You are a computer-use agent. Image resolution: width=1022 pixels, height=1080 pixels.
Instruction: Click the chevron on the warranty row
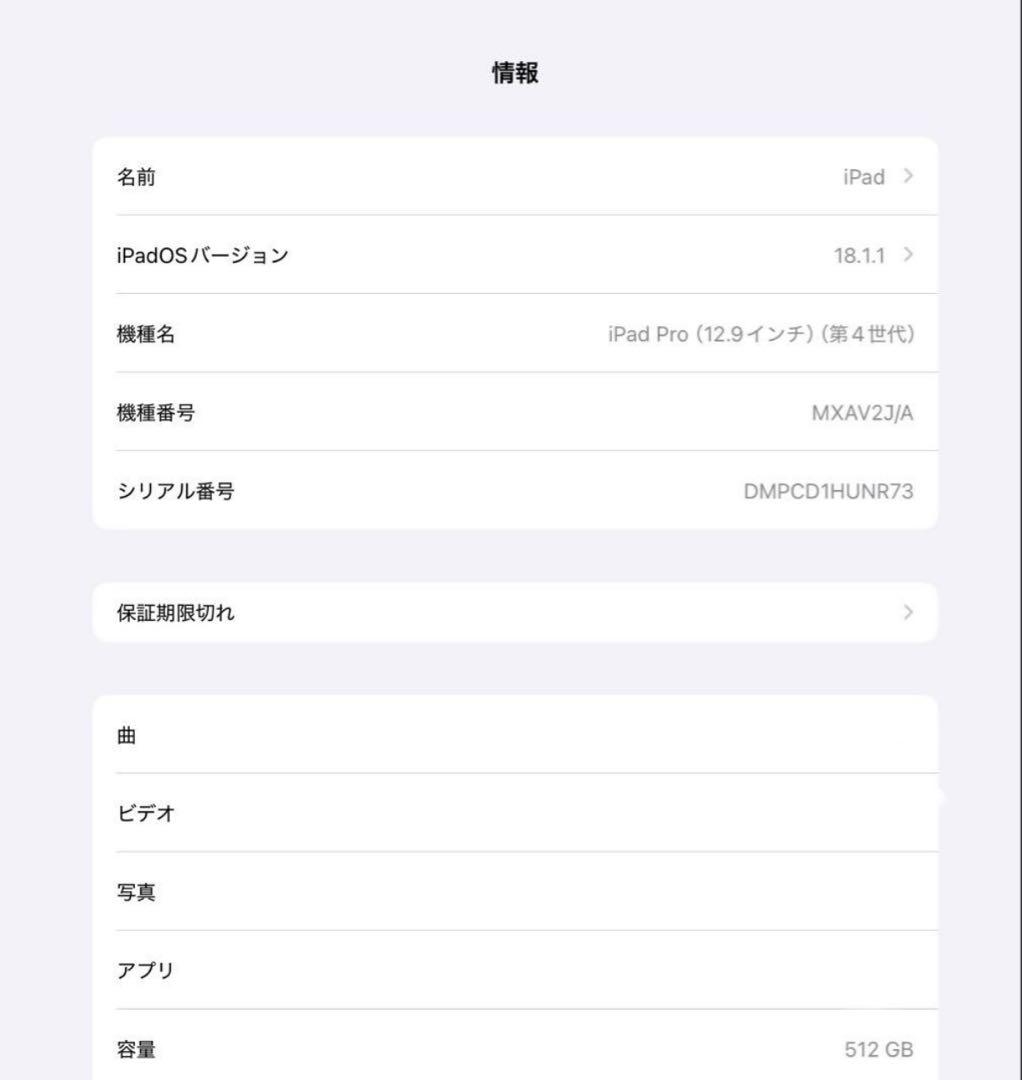click(x=908, y=613)
